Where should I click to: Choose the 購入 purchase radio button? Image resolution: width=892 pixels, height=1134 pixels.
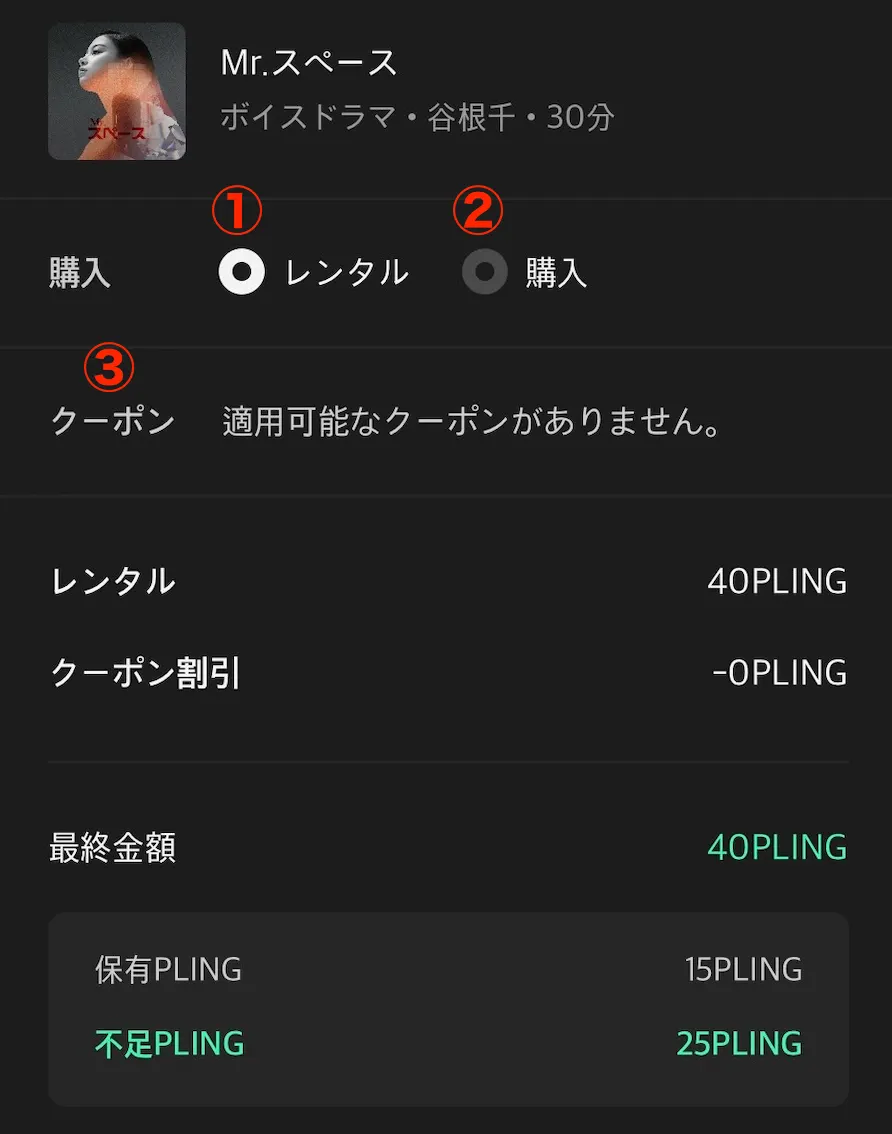[485, 272]
